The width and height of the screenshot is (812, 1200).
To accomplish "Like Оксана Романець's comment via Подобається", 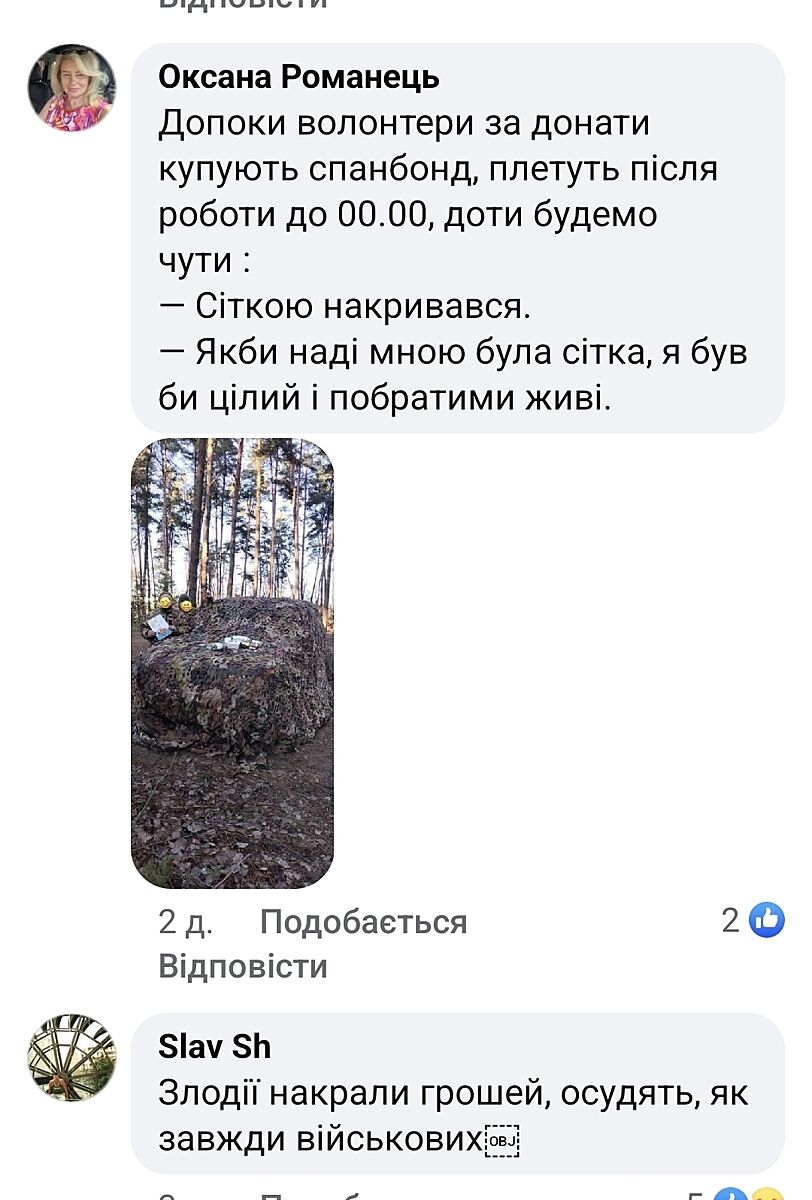I will click(x=363, y=921).
